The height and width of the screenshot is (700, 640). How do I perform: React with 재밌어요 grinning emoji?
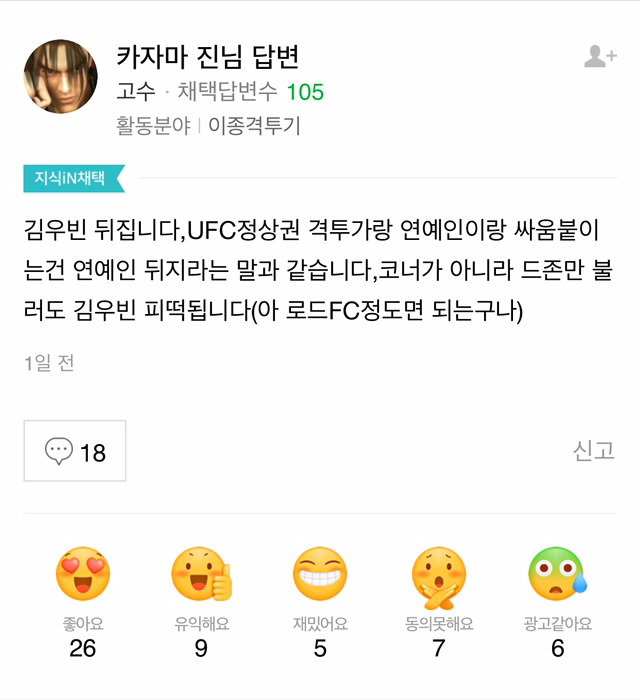tap(320, 577)
